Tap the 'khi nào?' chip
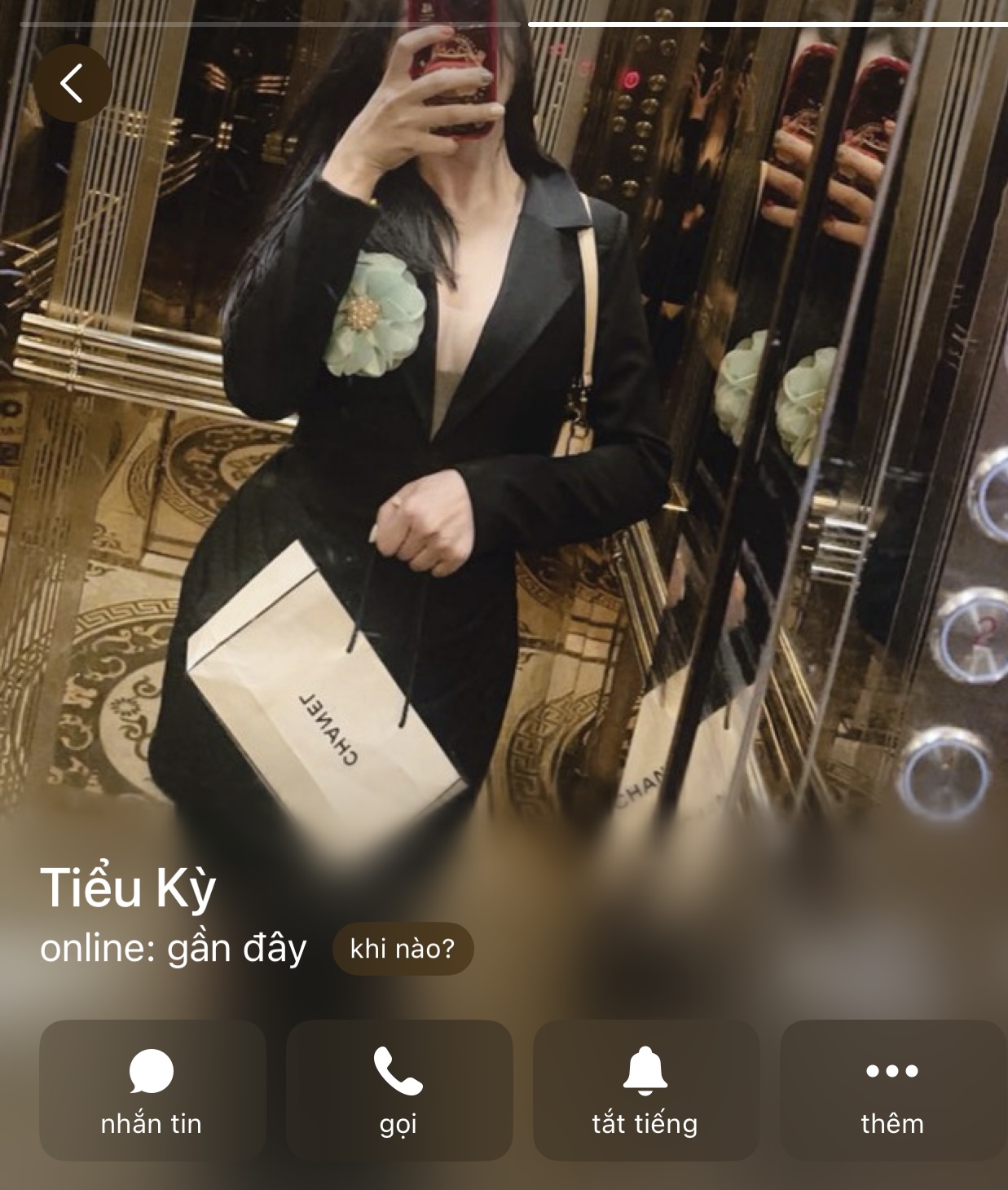 [x=403, y=949]
